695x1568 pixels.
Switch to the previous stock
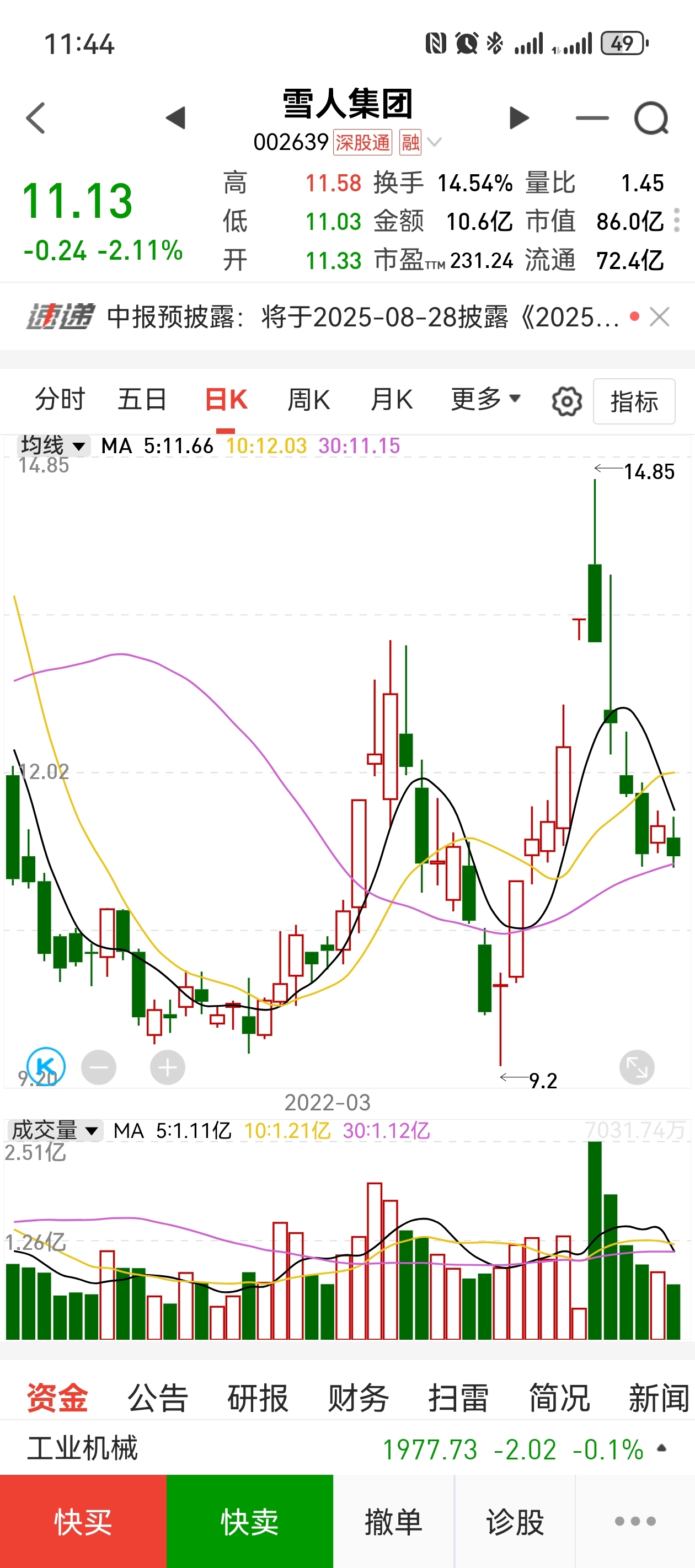tap(175, 118)
